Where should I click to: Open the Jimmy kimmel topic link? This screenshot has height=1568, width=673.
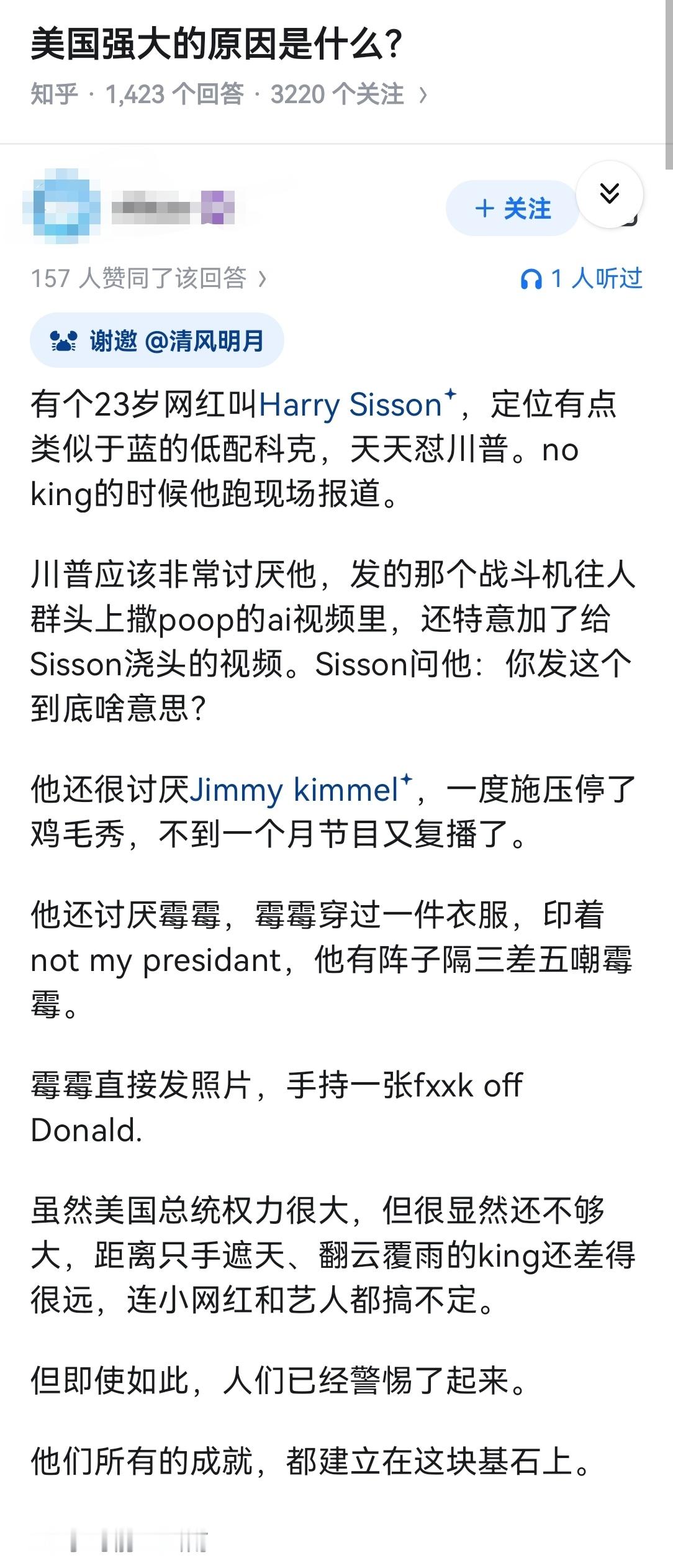(x=297, y=789)
